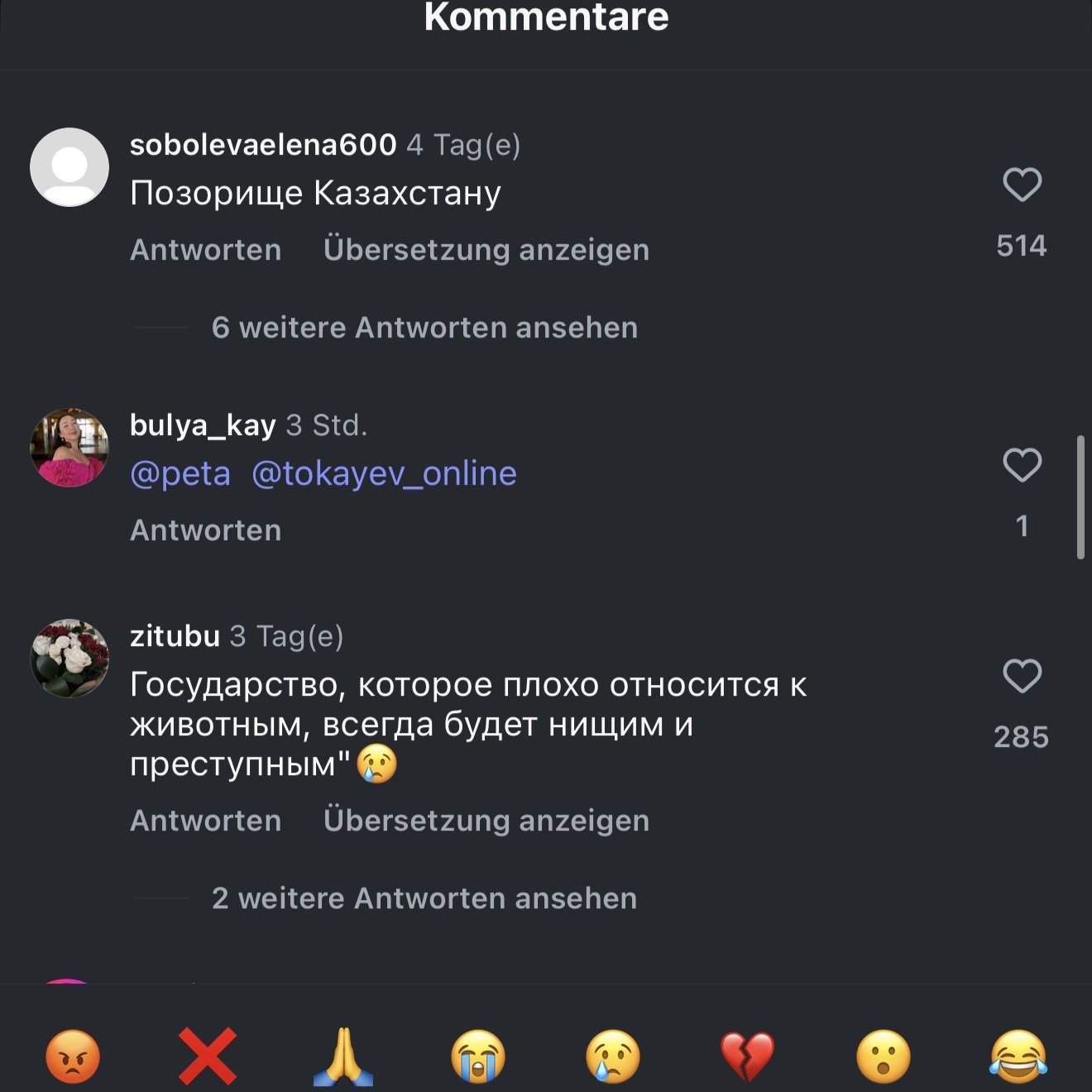Insert the broken heart emoji
The width and height of the screenshot is (1092, 1092).
[x=748, y=1056]
